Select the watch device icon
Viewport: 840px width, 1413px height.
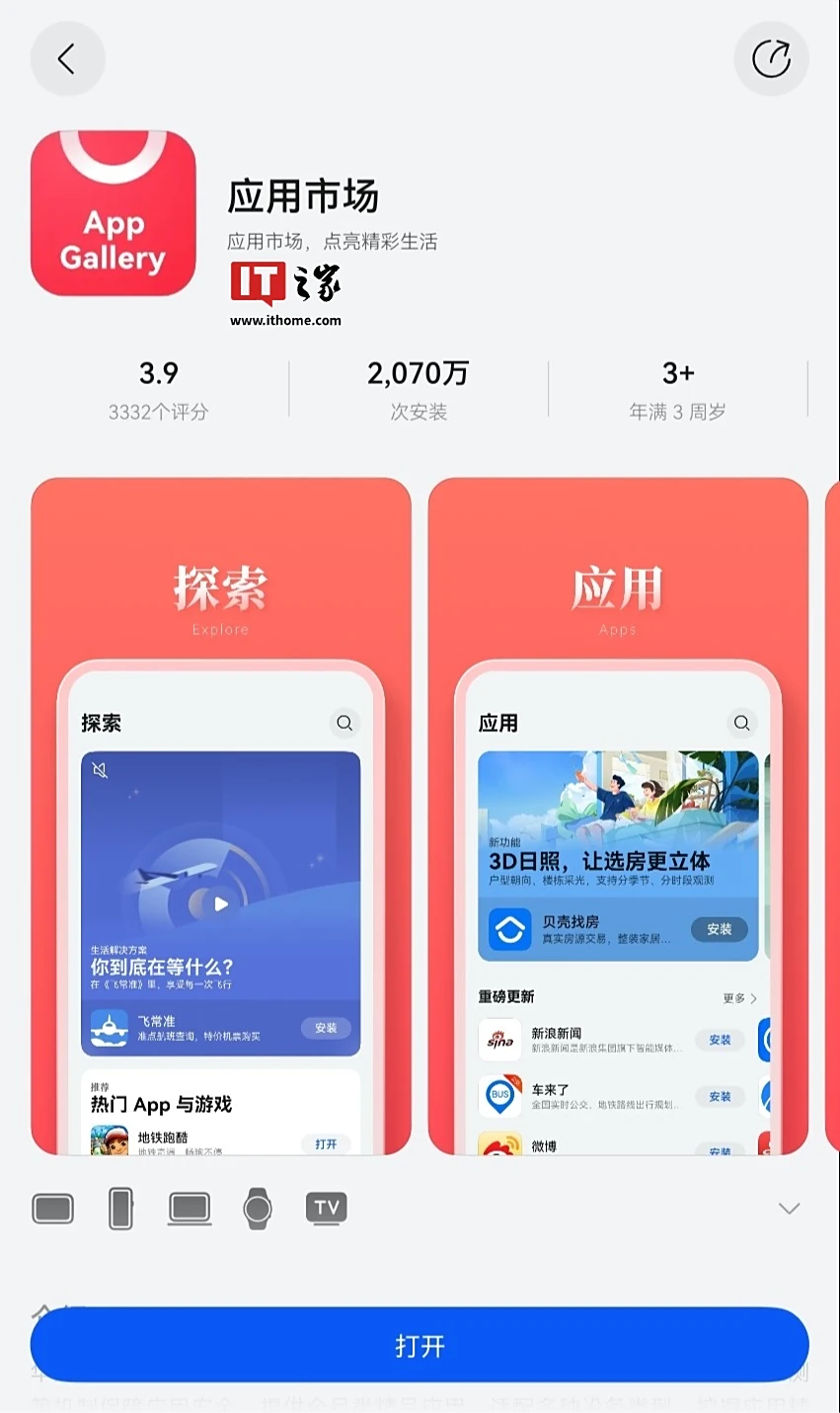click(258, 1208)
